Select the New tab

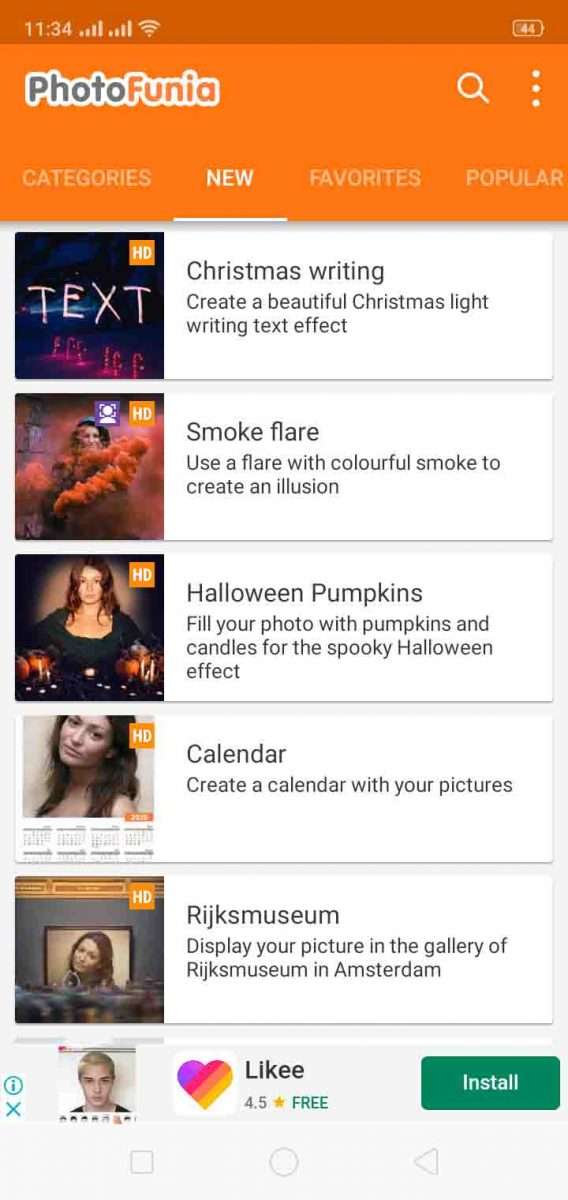point(230,178)
